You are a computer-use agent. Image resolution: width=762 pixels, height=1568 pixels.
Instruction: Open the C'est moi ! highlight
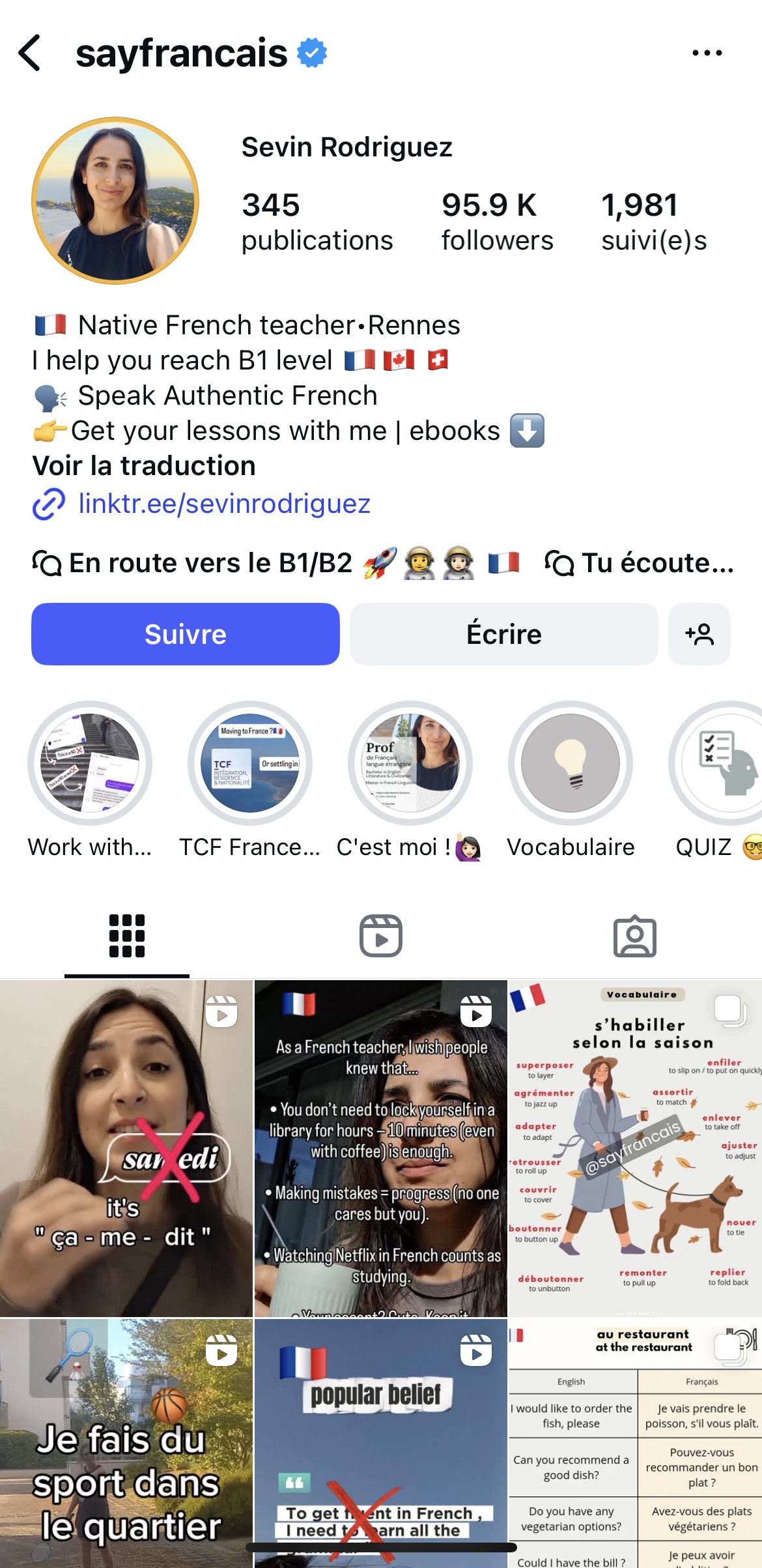pyautogui.click(x=410, y=763)
